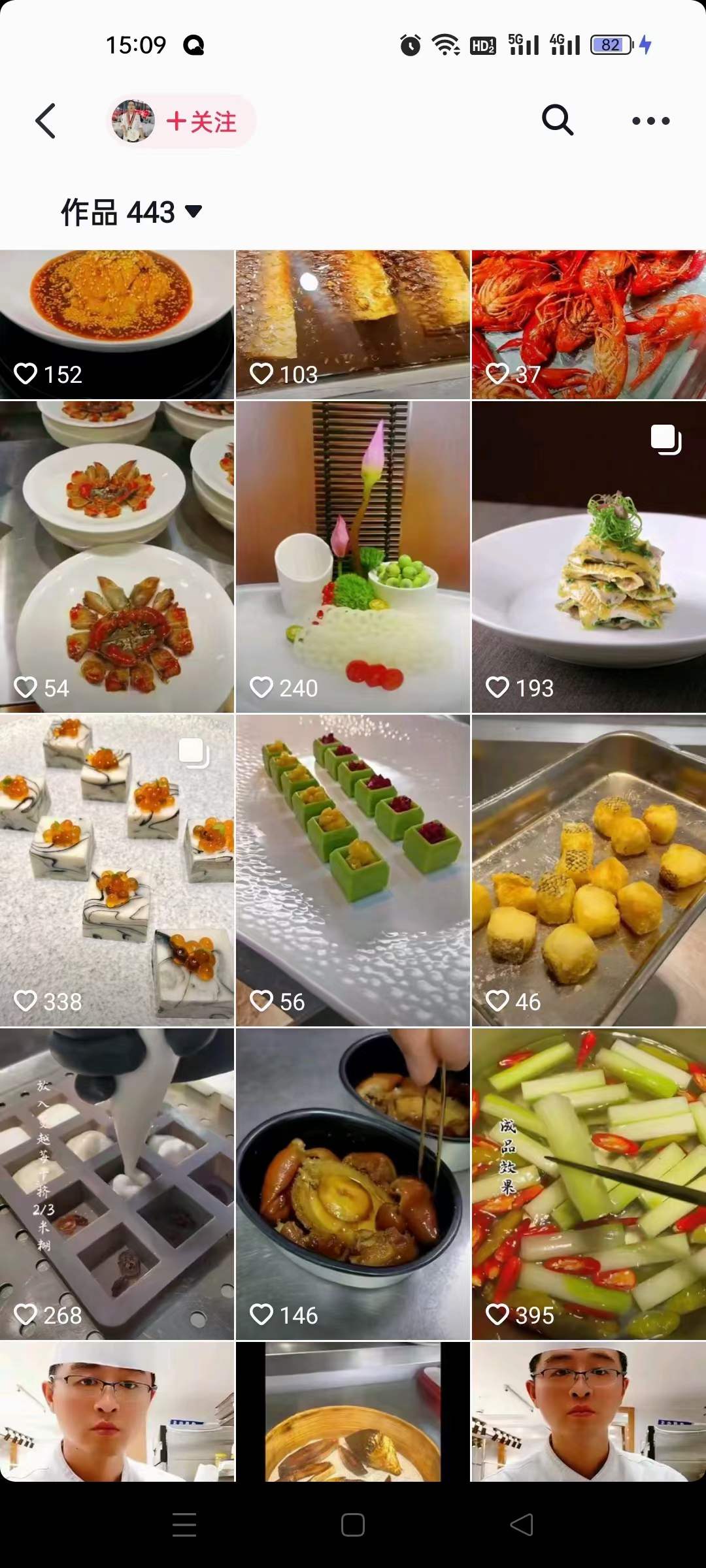Go back using the top-left arrow

pos(46,121)
